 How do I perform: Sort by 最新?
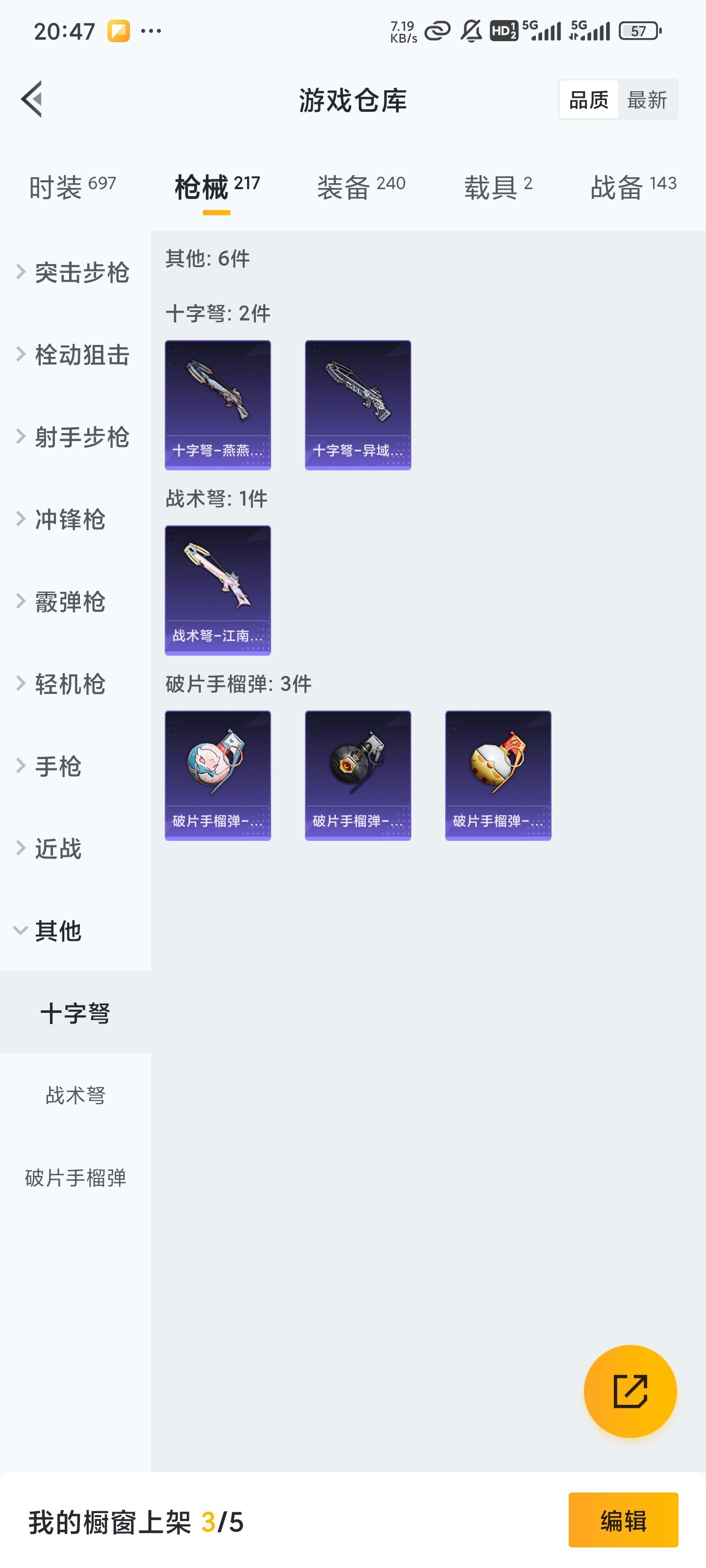(647, 99)
